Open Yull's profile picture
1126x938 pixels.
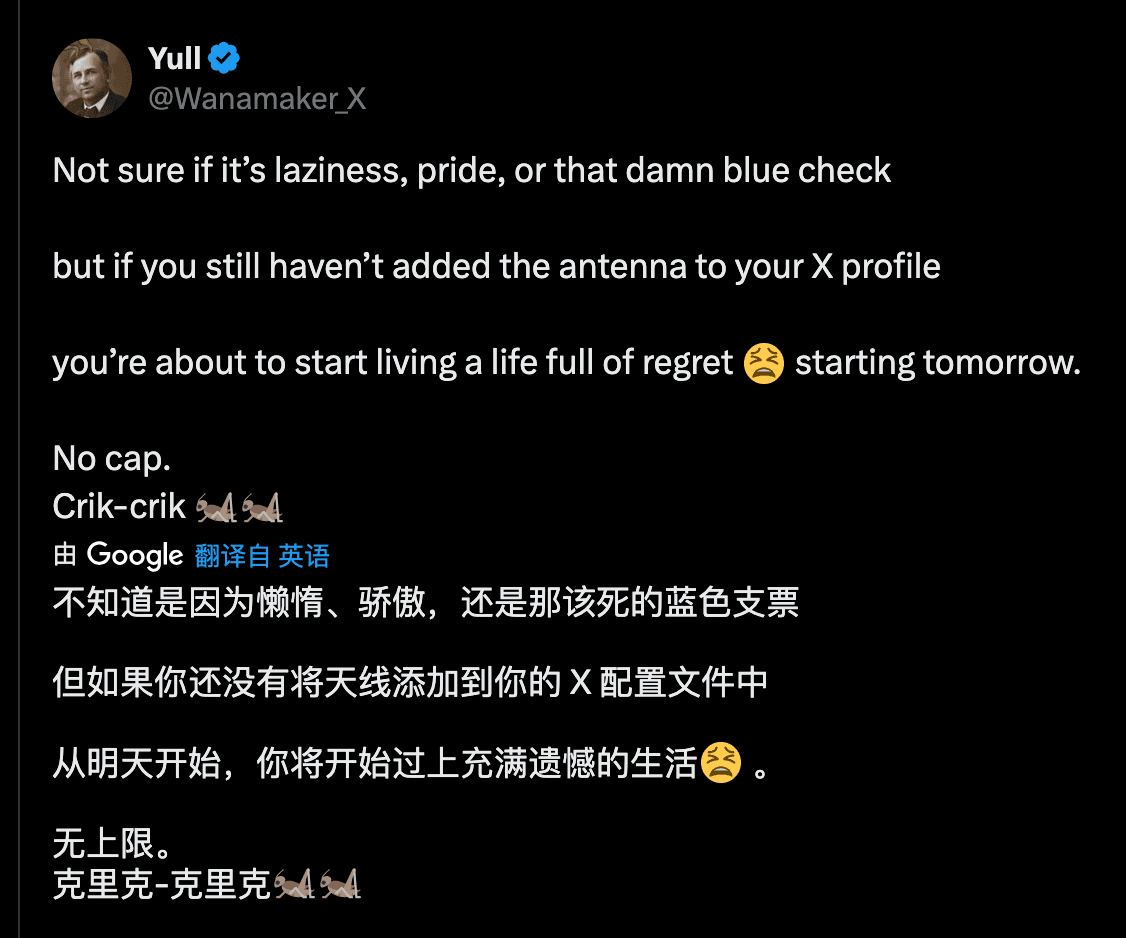pyautogui.click(x=92, y=78)
